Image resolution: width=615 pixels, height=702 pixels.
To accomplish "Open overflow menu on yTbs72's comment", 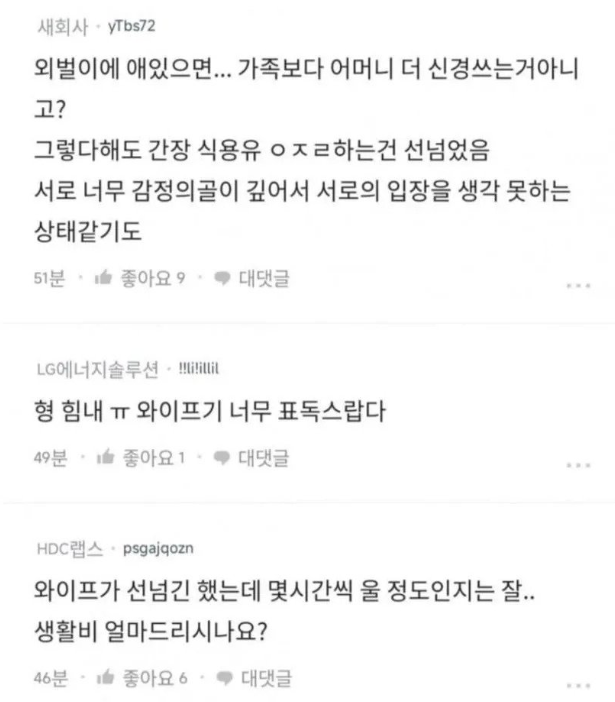I will point(578,285).
